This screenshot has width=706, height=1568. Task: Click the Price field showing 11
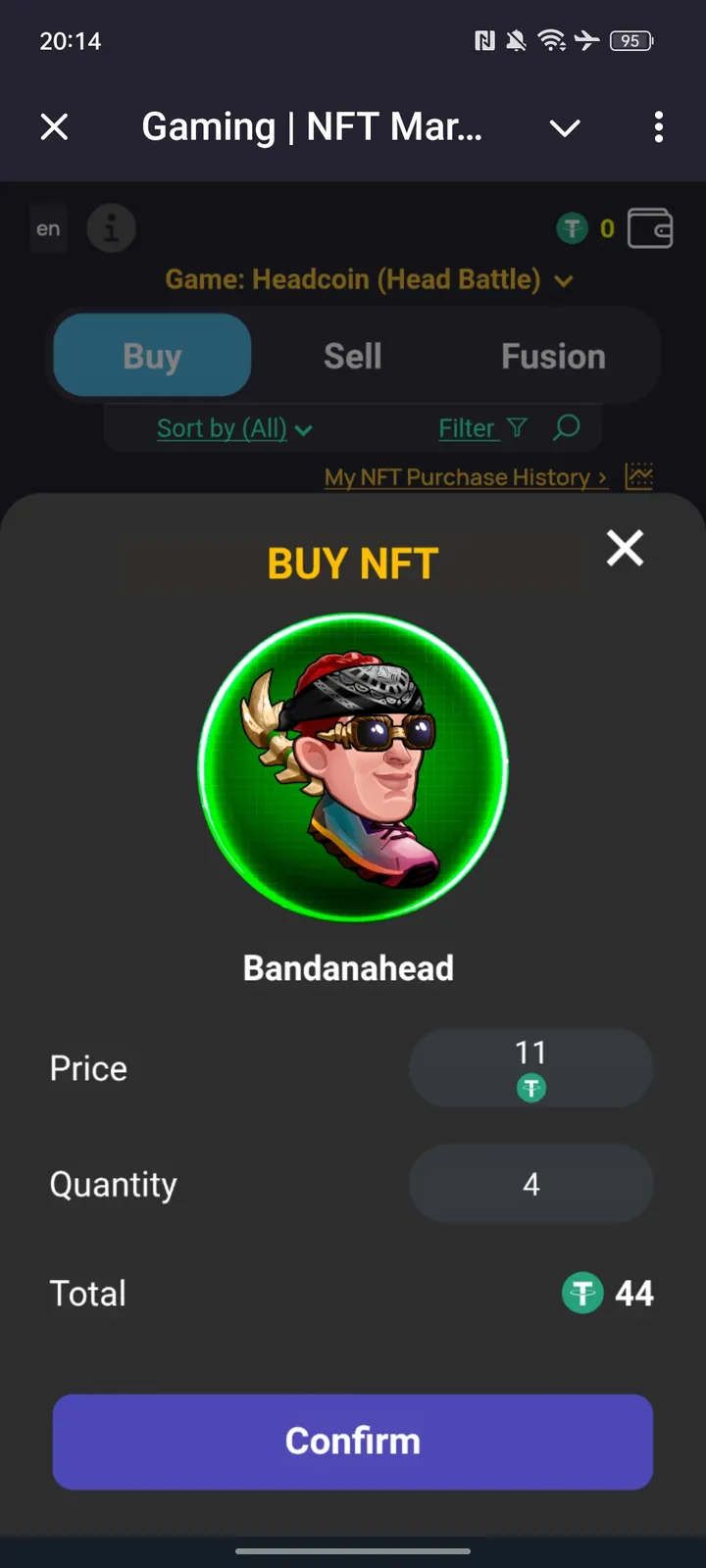tap(530, 1067)
